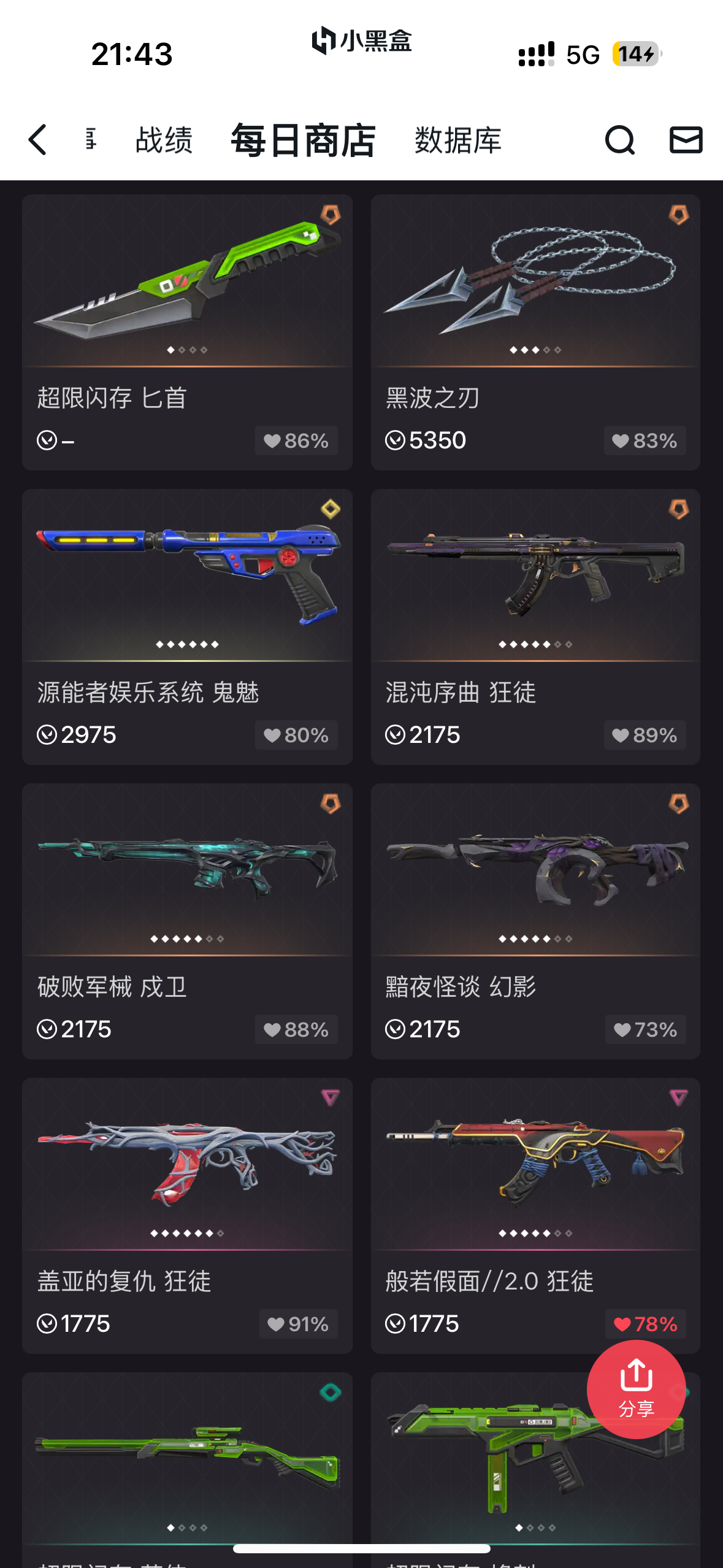View the 源能者娱乐系统 鬼魅 card
This screenshot has width=723, height=1568.
click(187, 589)
